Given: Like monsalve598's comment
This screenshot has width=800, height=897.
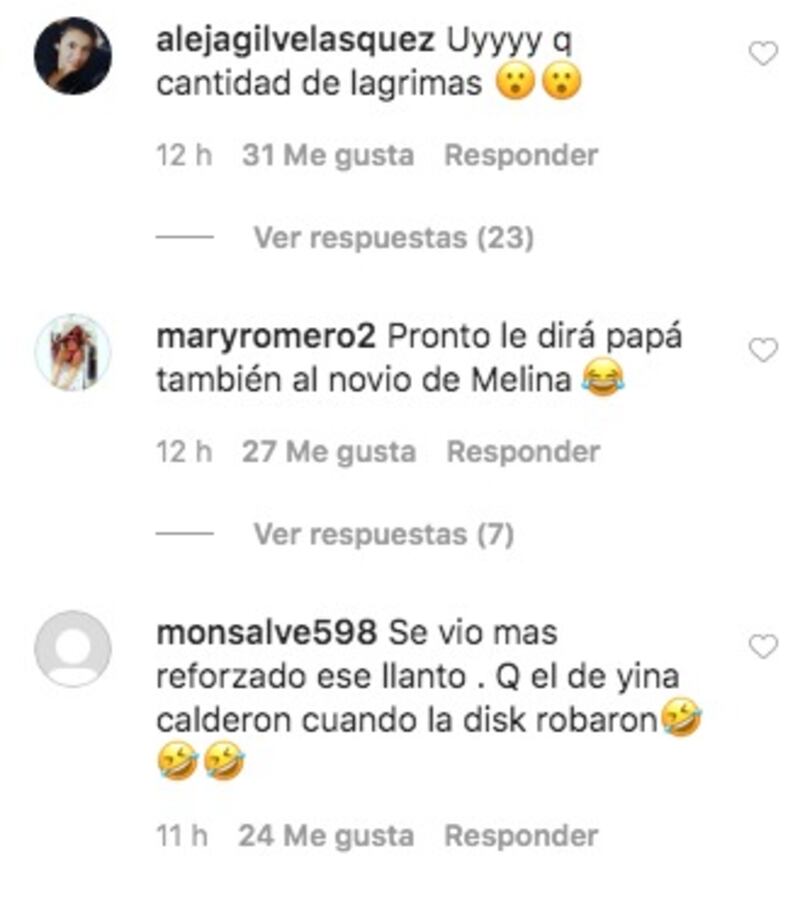Looking at the screenshot, I should (x=763, y=647).
